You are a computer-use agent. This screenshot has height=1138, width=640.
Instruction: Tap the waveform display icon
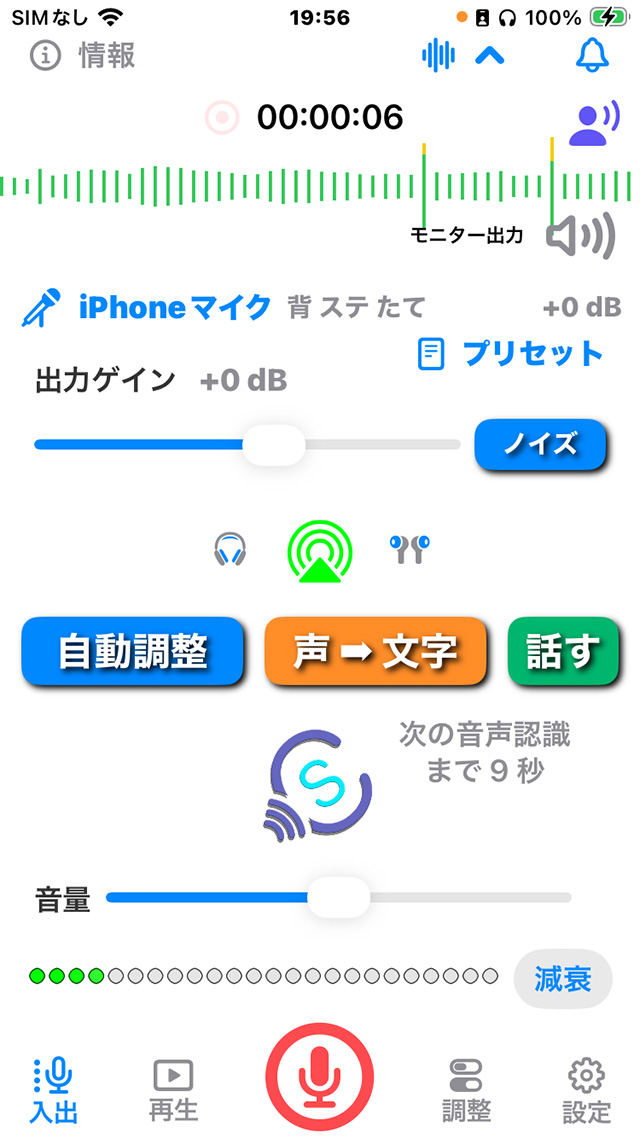(x=439, y=56)
